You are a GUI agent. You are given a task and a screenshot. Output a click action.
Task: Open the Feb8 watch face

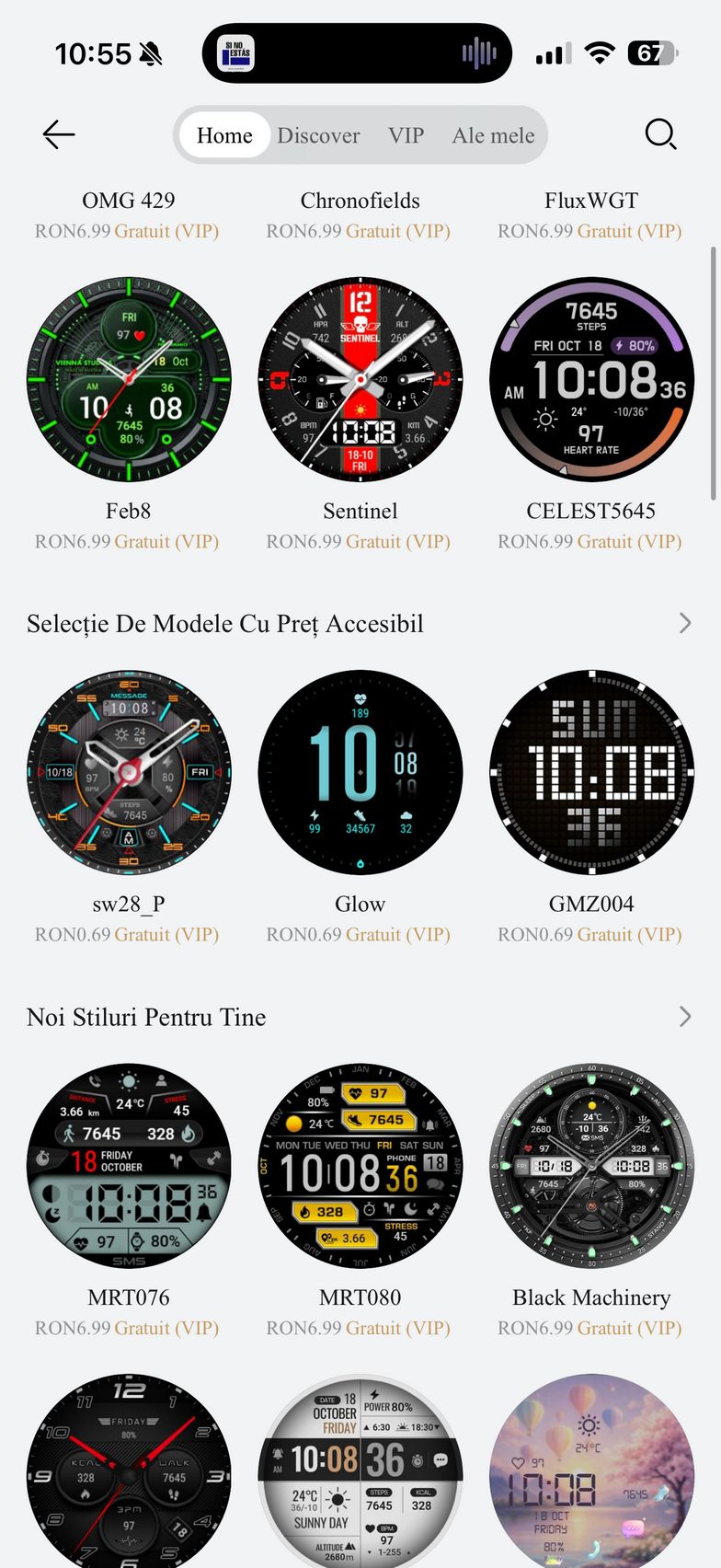129,379
